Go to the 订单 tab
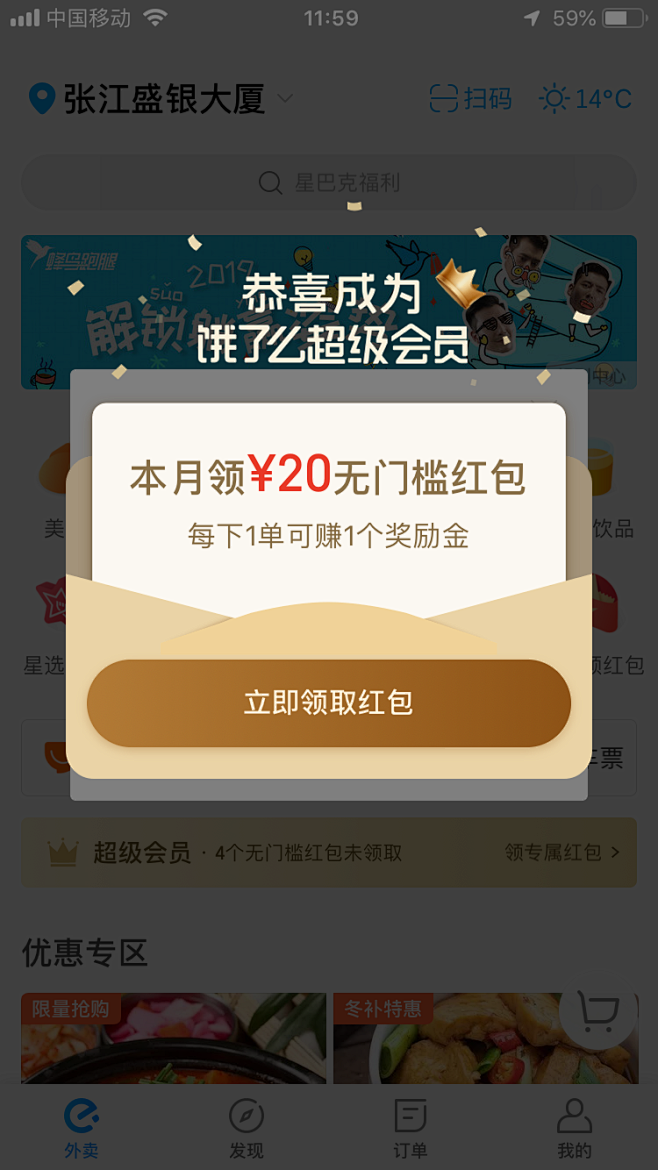 point(410,1128)
